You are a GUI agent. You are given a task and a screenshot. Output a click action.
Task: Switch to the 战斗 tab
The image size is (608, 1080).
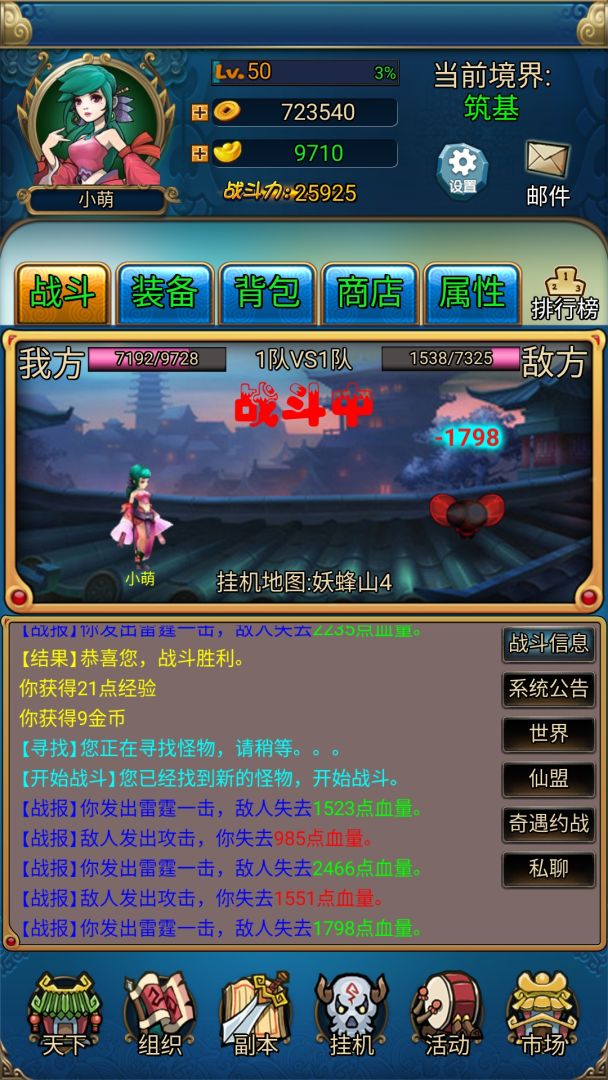[x=63, y=293]
